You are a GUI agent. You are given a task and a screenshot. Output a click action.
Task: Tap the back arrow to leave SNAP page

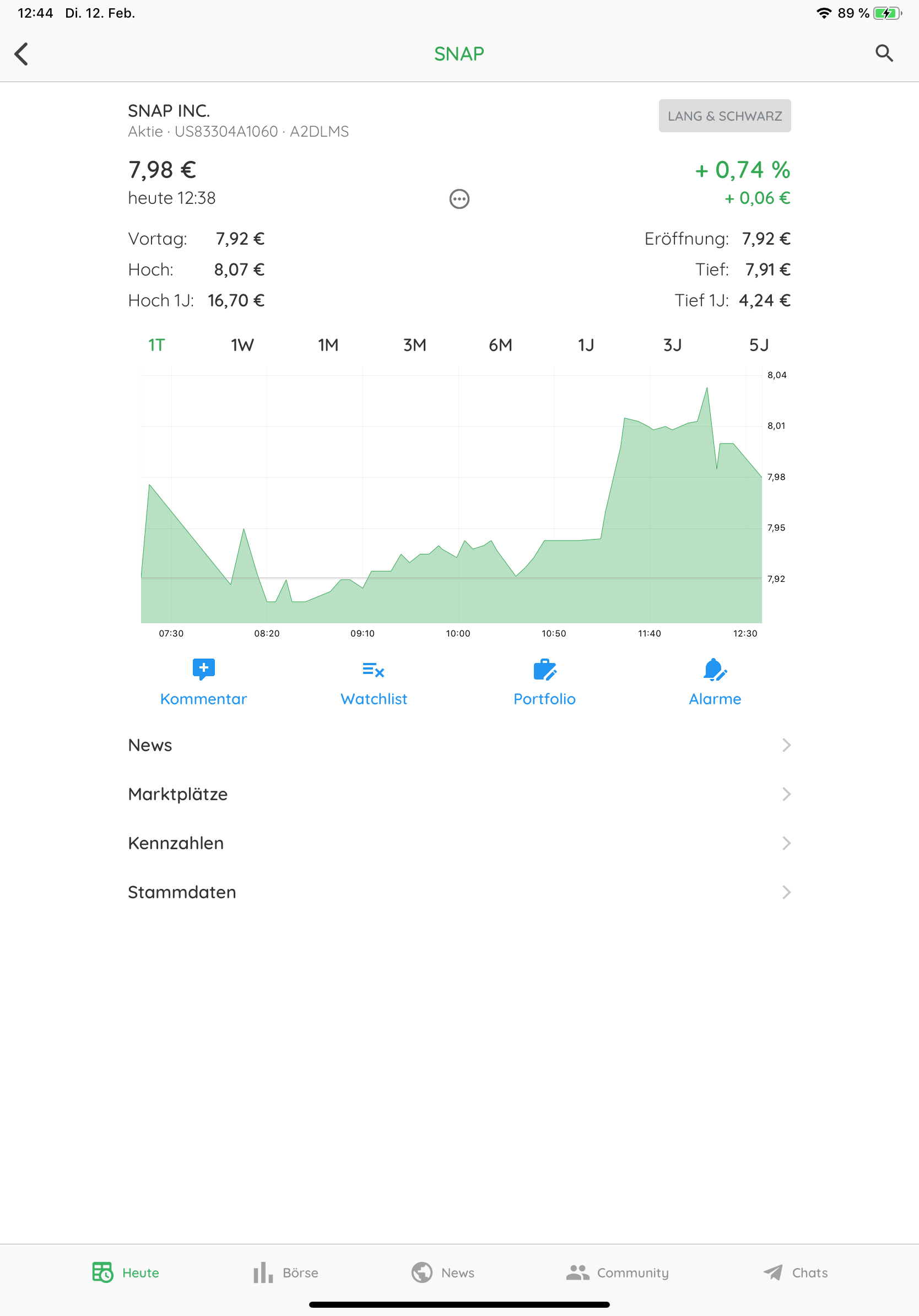click(22, 53)
